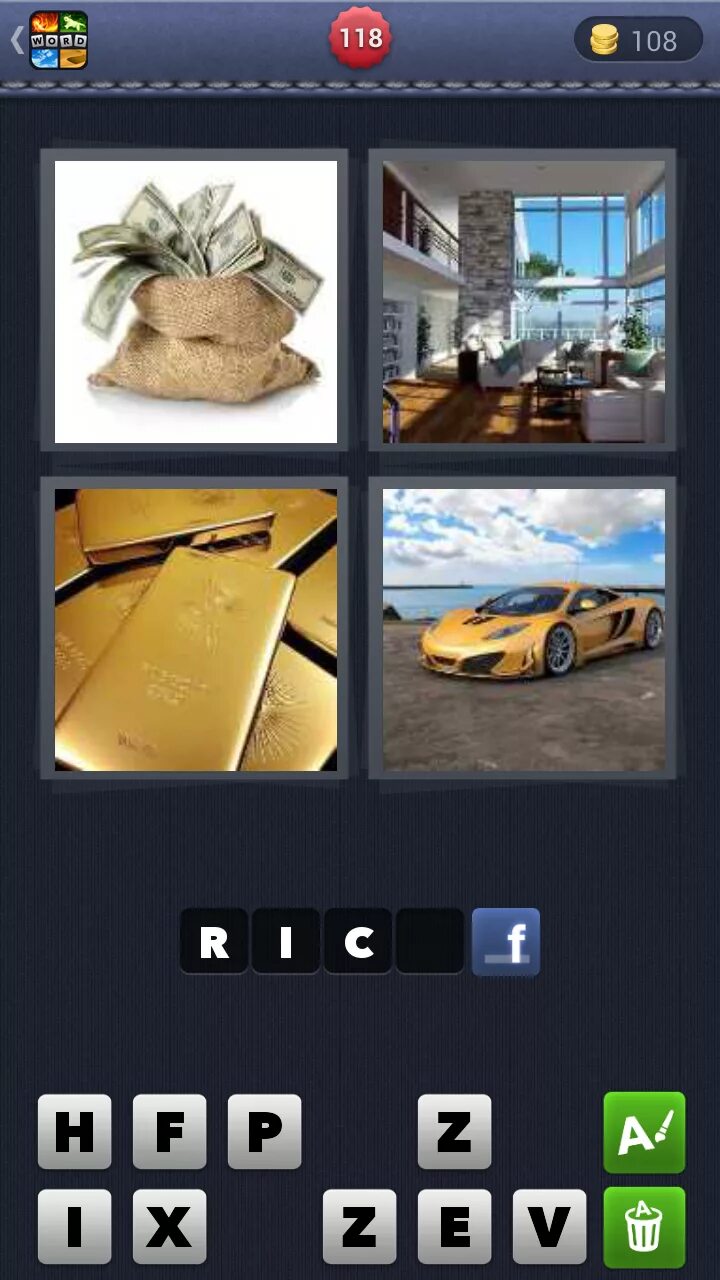Image resolution: width=720 pixels, height=1280 pixels.
Task: Use the trash hint to remove letters
Action: (x=644, y=1227)
